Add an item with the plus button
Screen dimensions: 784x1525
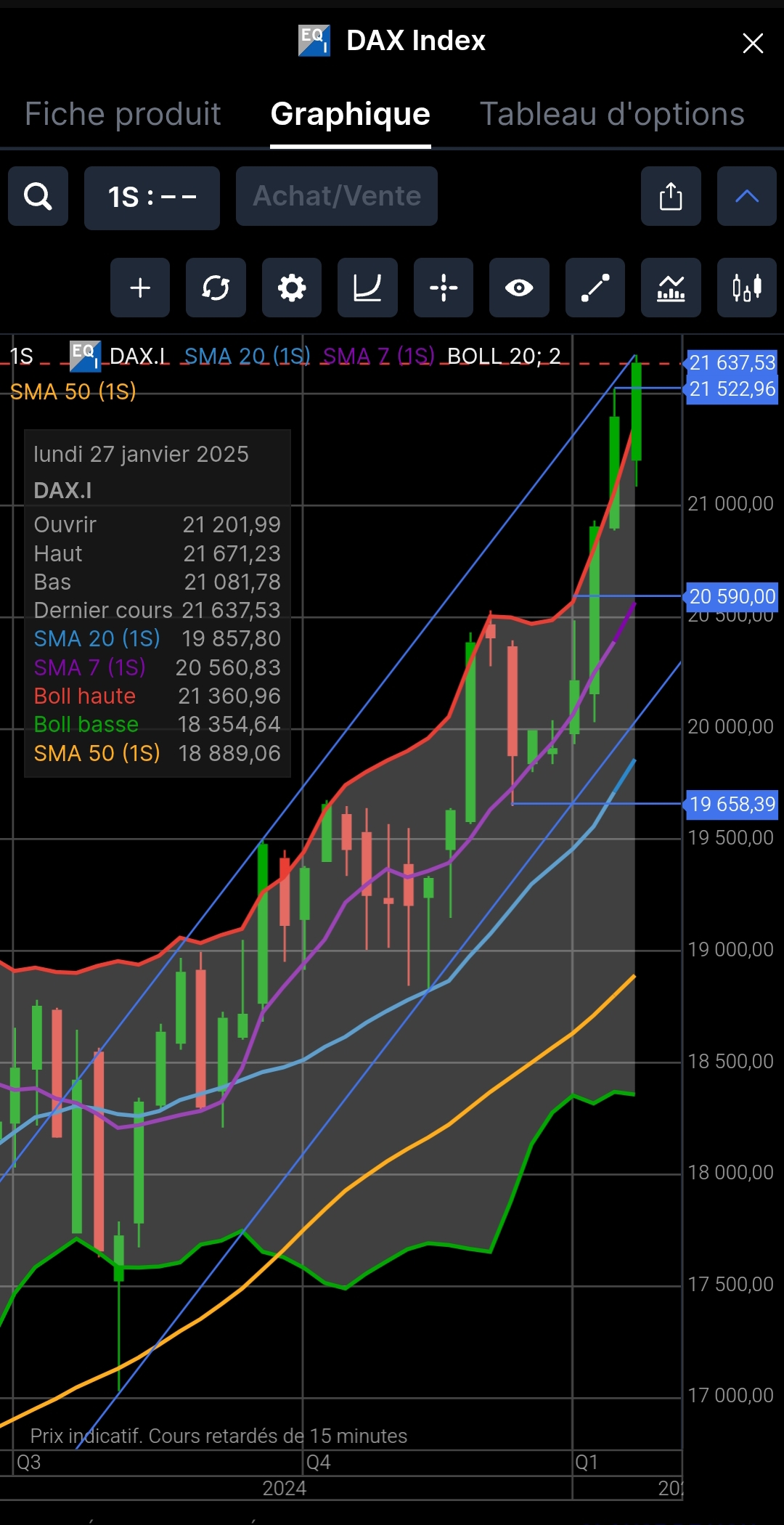tap(140, 288)
